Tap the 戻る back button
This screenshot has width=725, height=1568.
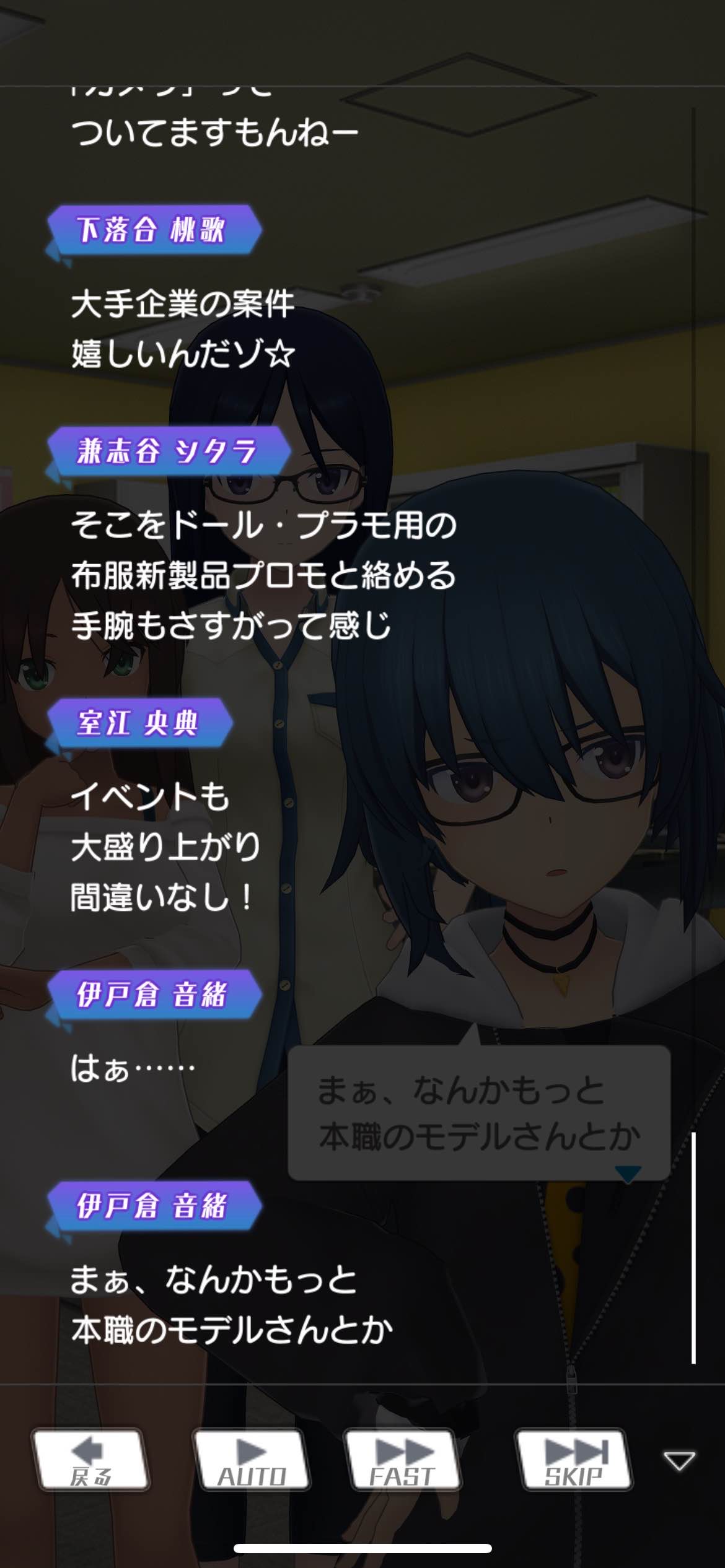(x=91, y=1460)
